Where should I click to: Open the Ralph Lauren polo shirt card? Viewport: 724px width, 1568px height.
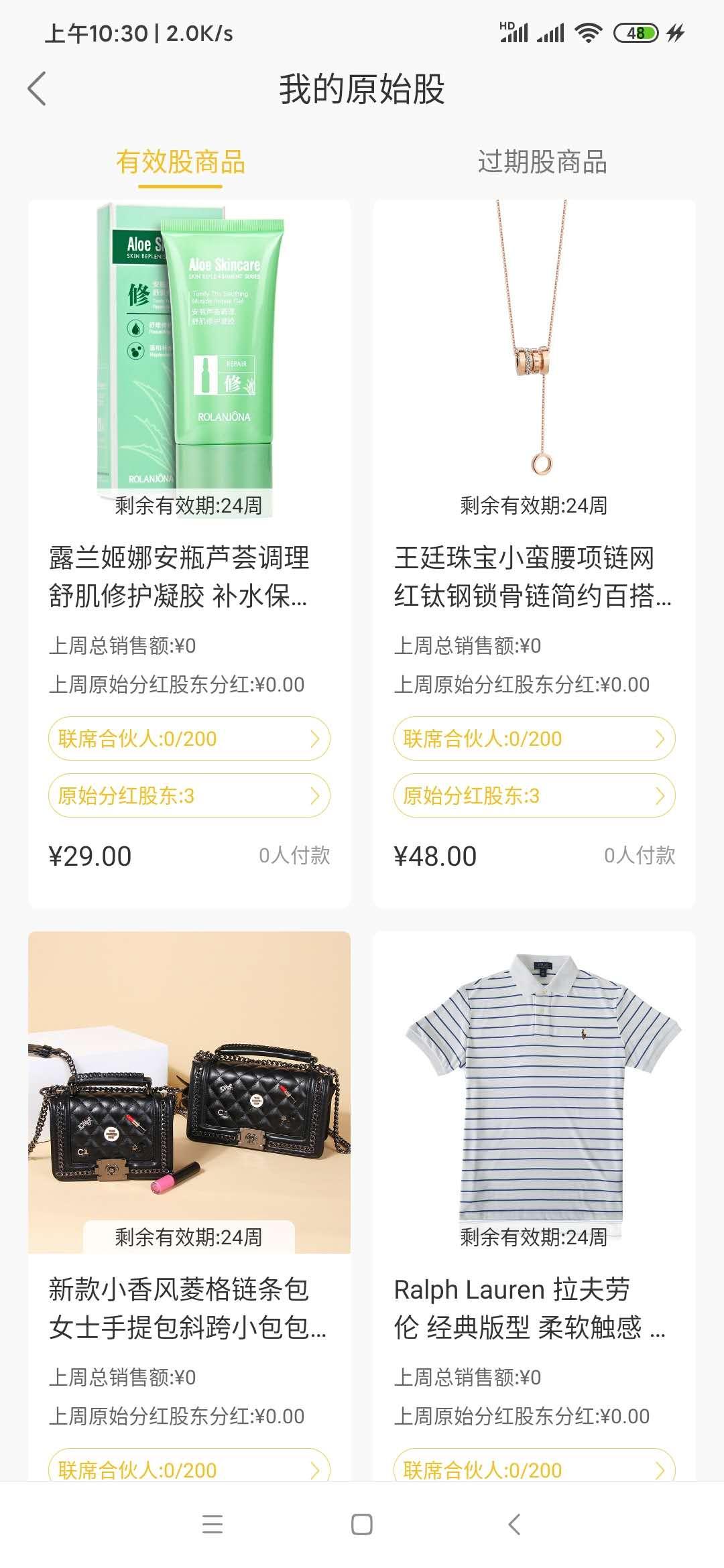(x=534, y=1206)
